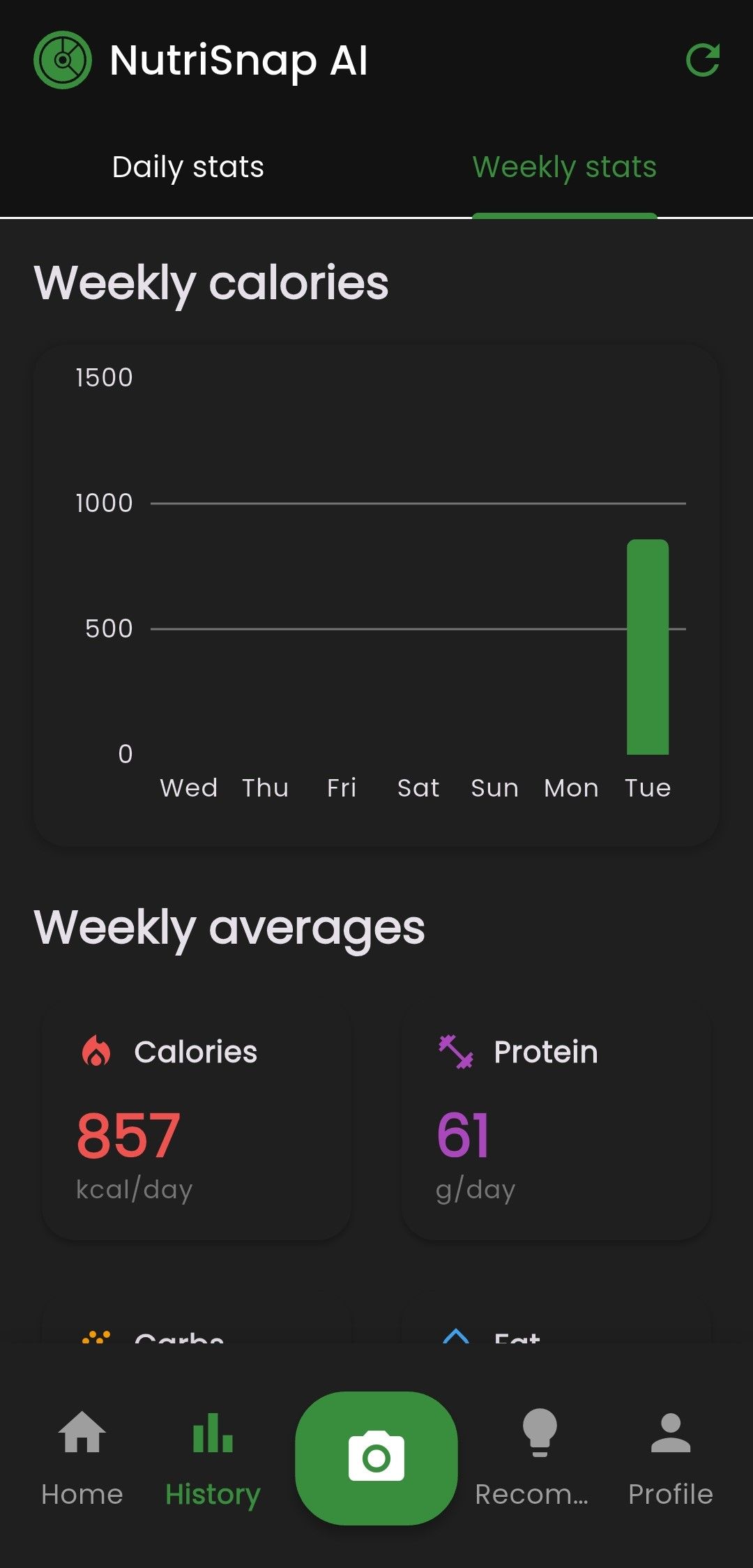Switch to the Profile tab

pos(670,1458)
